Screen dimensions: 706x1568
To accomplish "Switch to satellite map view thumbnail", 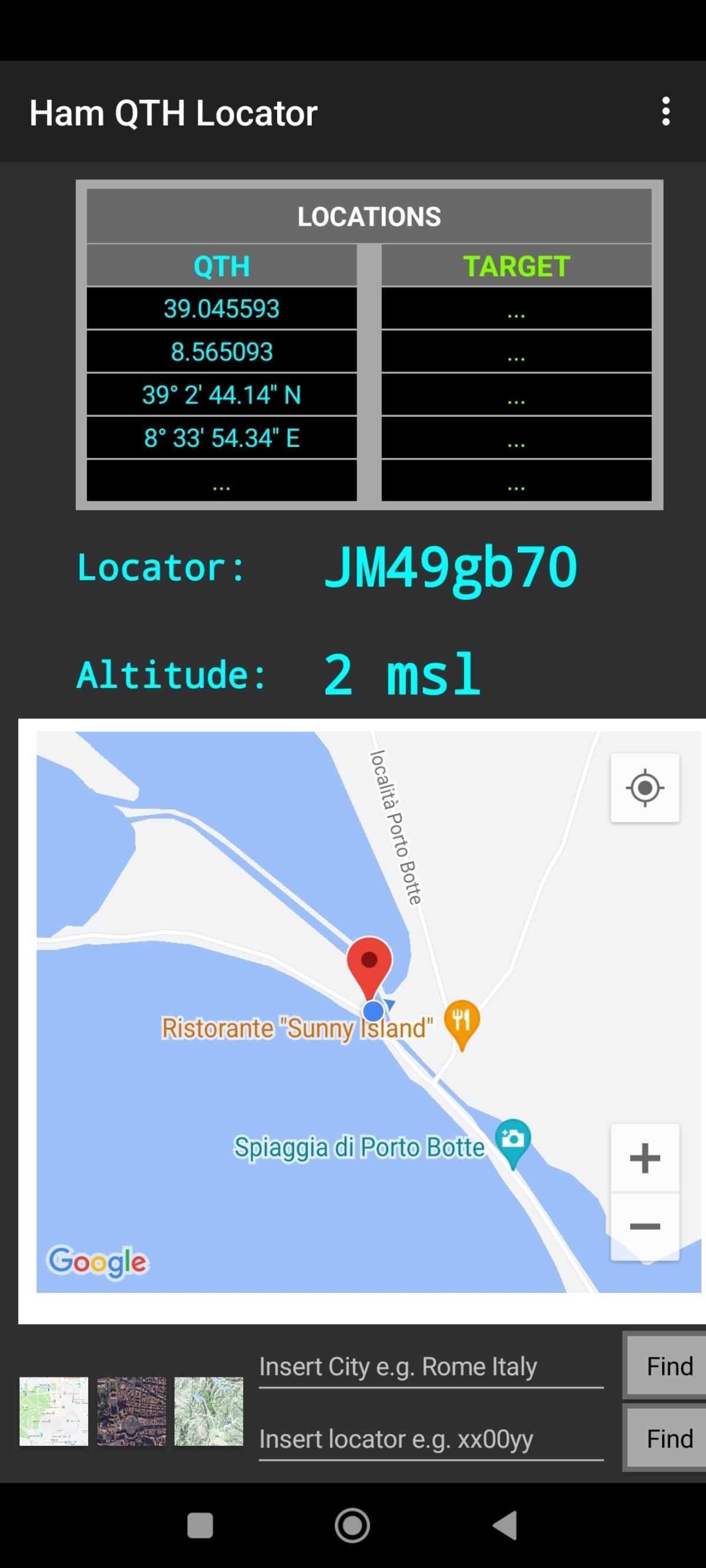I will 131,1411.
